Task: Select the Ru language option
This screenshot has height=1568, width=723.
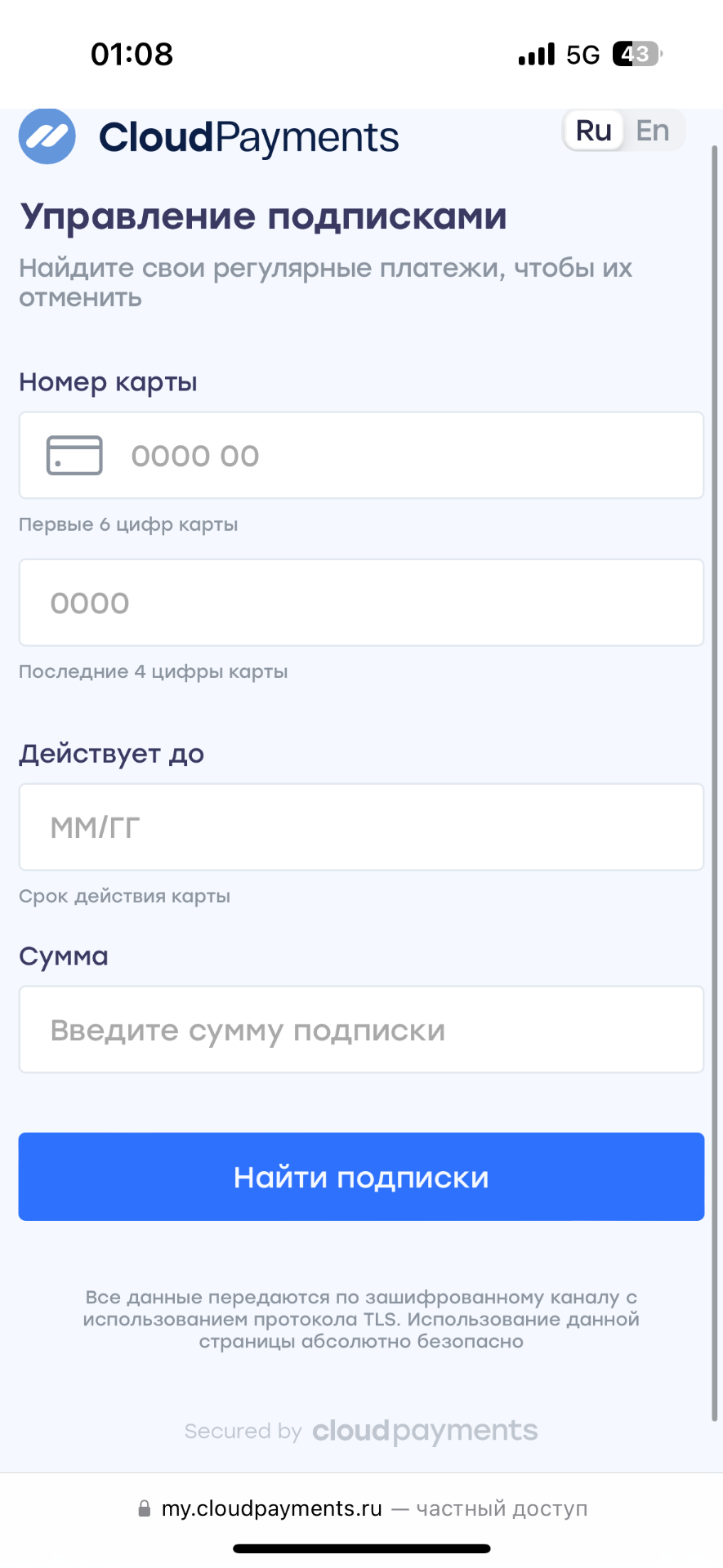Action: pos(593,131)
